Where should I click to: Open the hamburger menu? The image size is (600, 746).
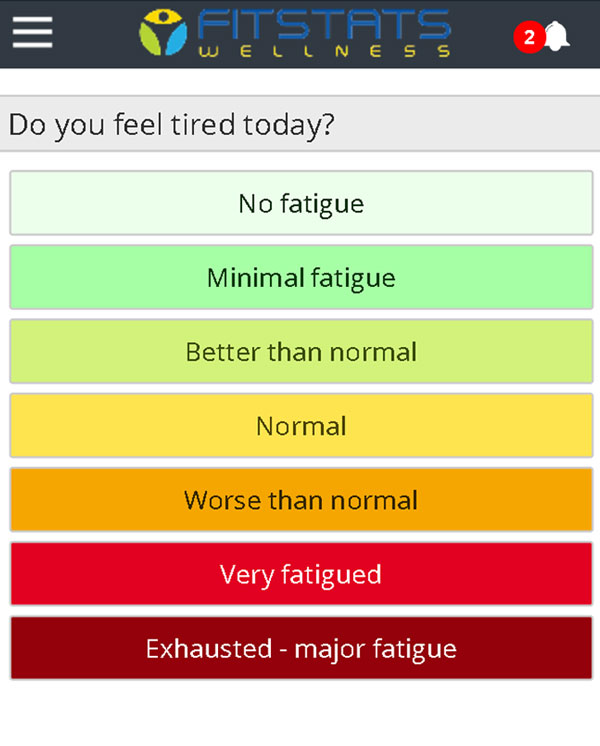point(32,33)
